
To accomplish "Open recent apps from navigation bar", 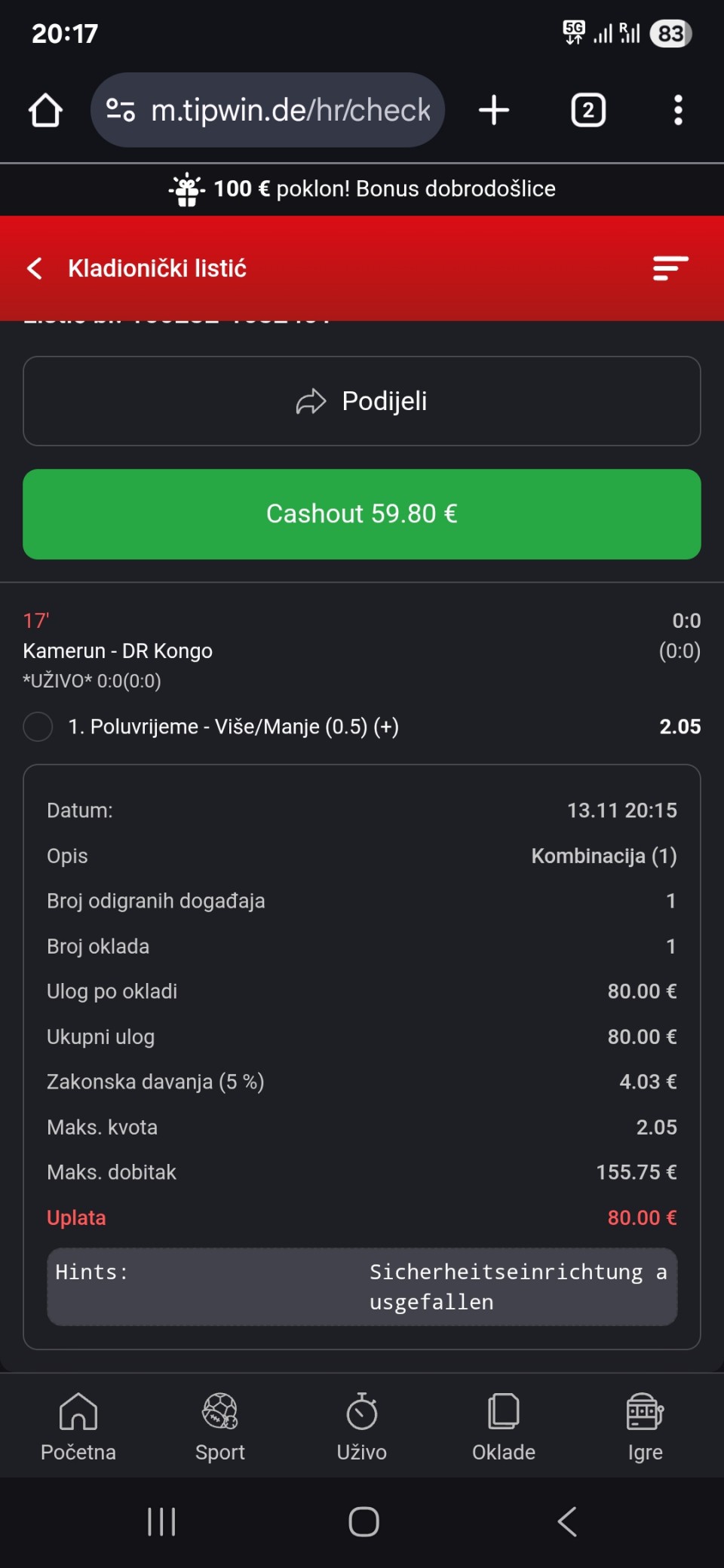I will [x=161, y=1521].
